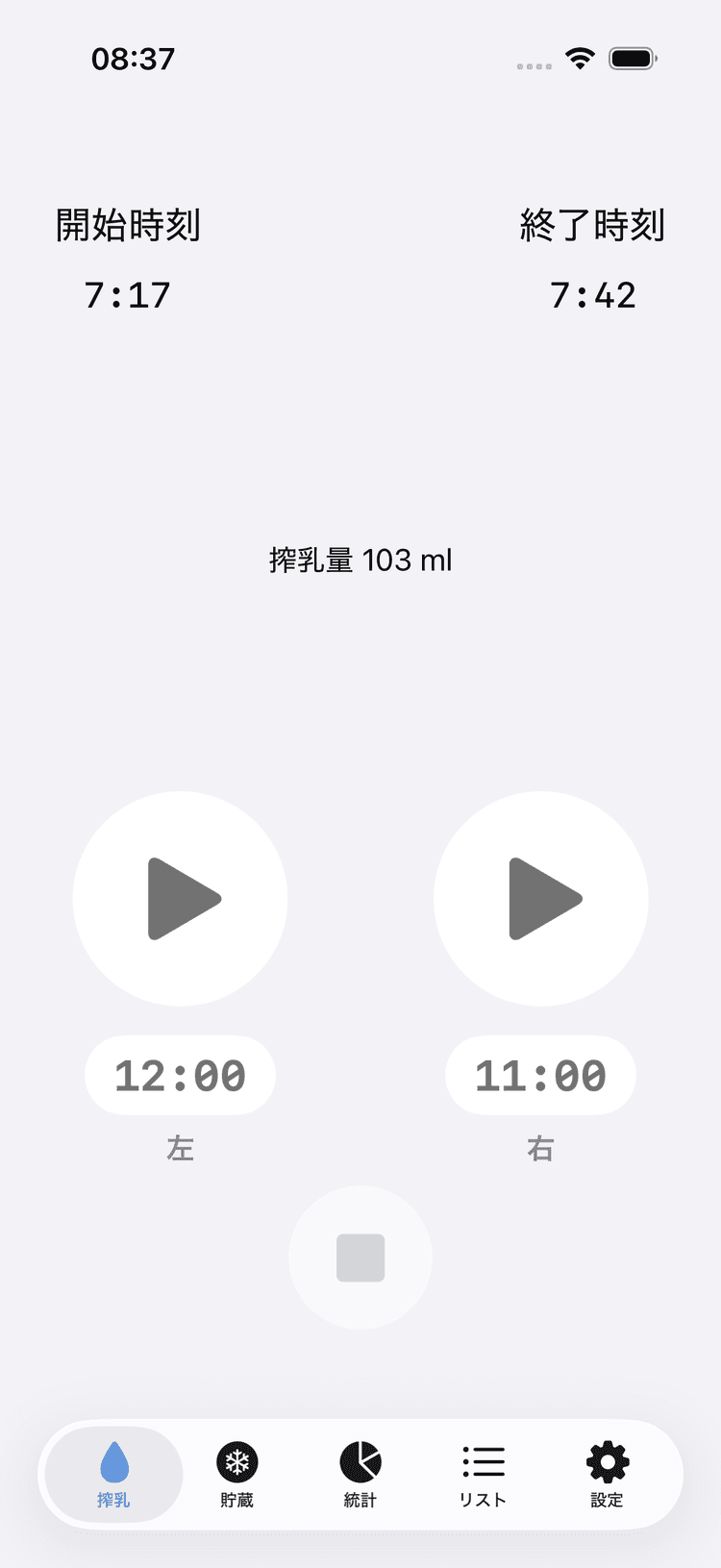Open the 統計 statistics pie chart icon
Screen dimensions: 721x1568
pyautogui.click(x=360, y=1462)
